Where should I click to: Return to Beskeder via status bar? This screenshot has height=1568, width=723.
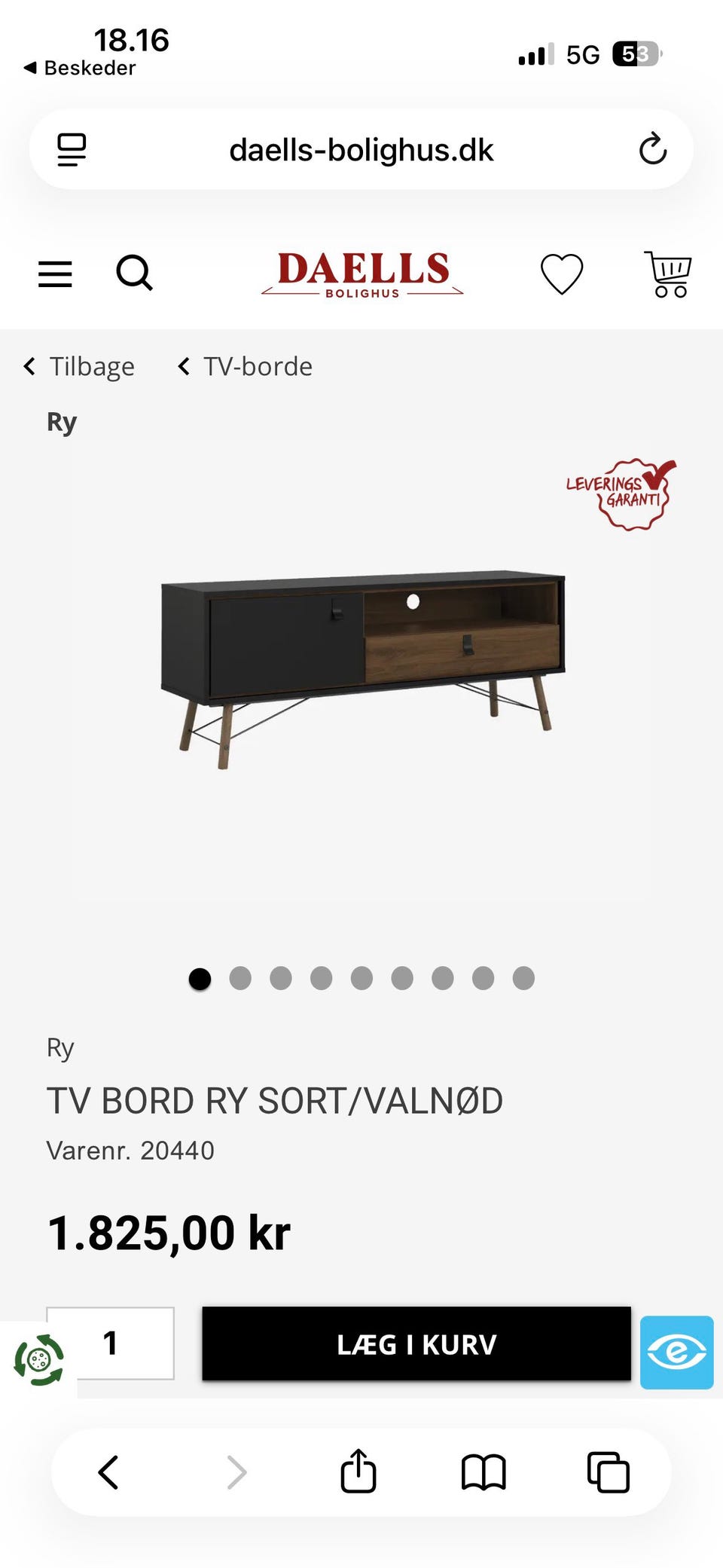[79, 68]
